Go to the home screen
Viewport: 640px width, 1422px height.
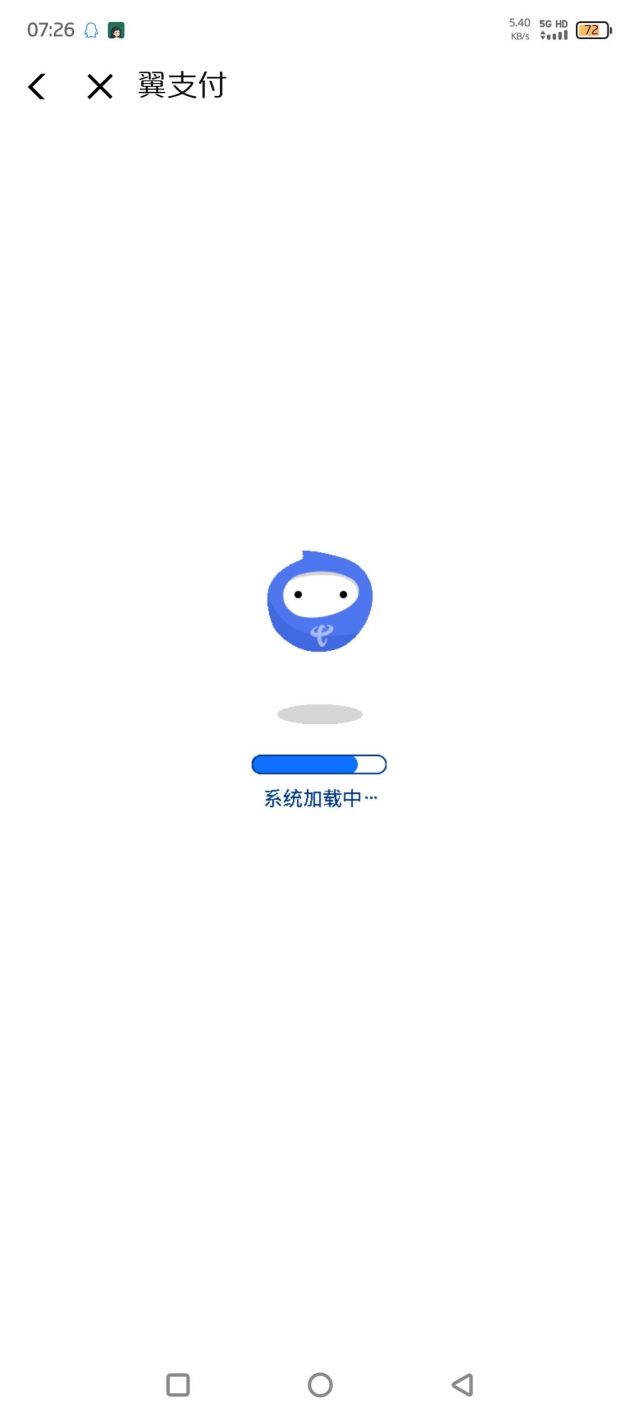pos(320,1384)
